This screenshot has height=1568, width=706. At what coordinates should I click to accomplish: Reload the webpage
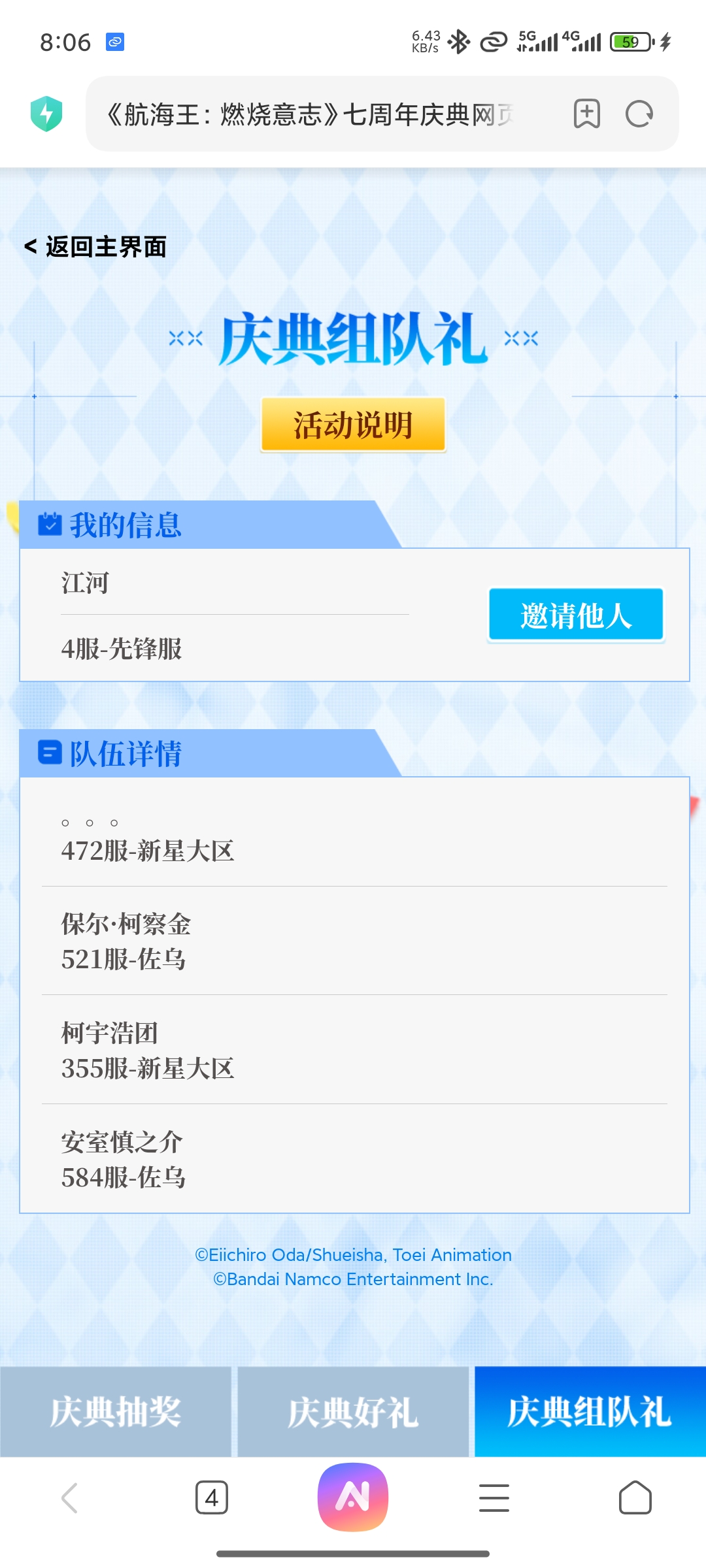[639, 114]
